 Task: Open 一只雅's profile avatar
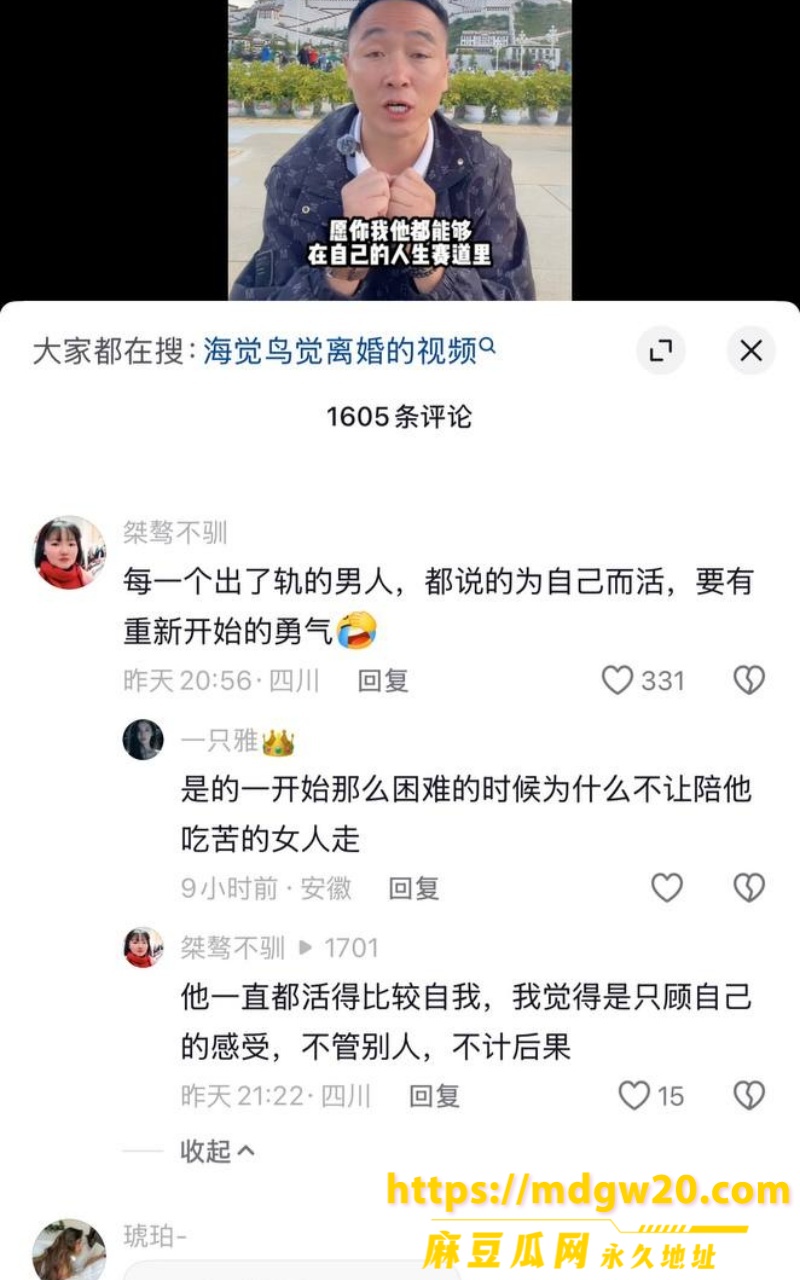[x=143, y=740]
